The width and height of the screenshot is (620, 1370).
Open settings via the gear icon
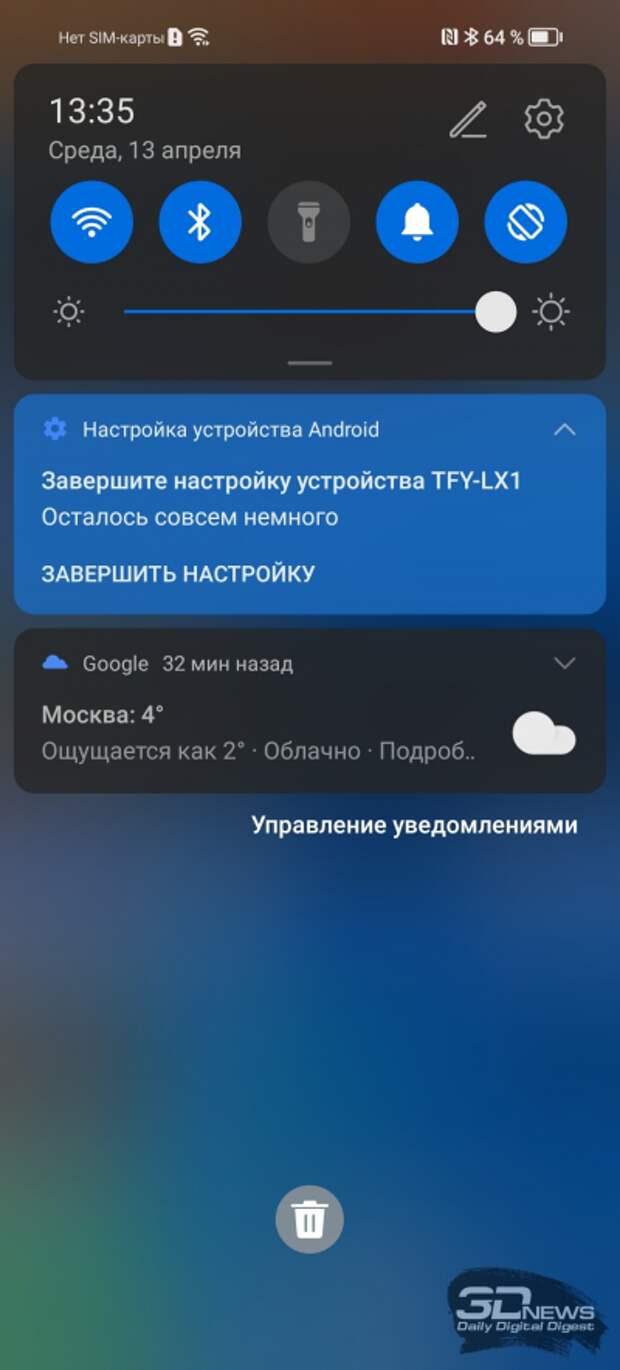[x=544, y=120]
